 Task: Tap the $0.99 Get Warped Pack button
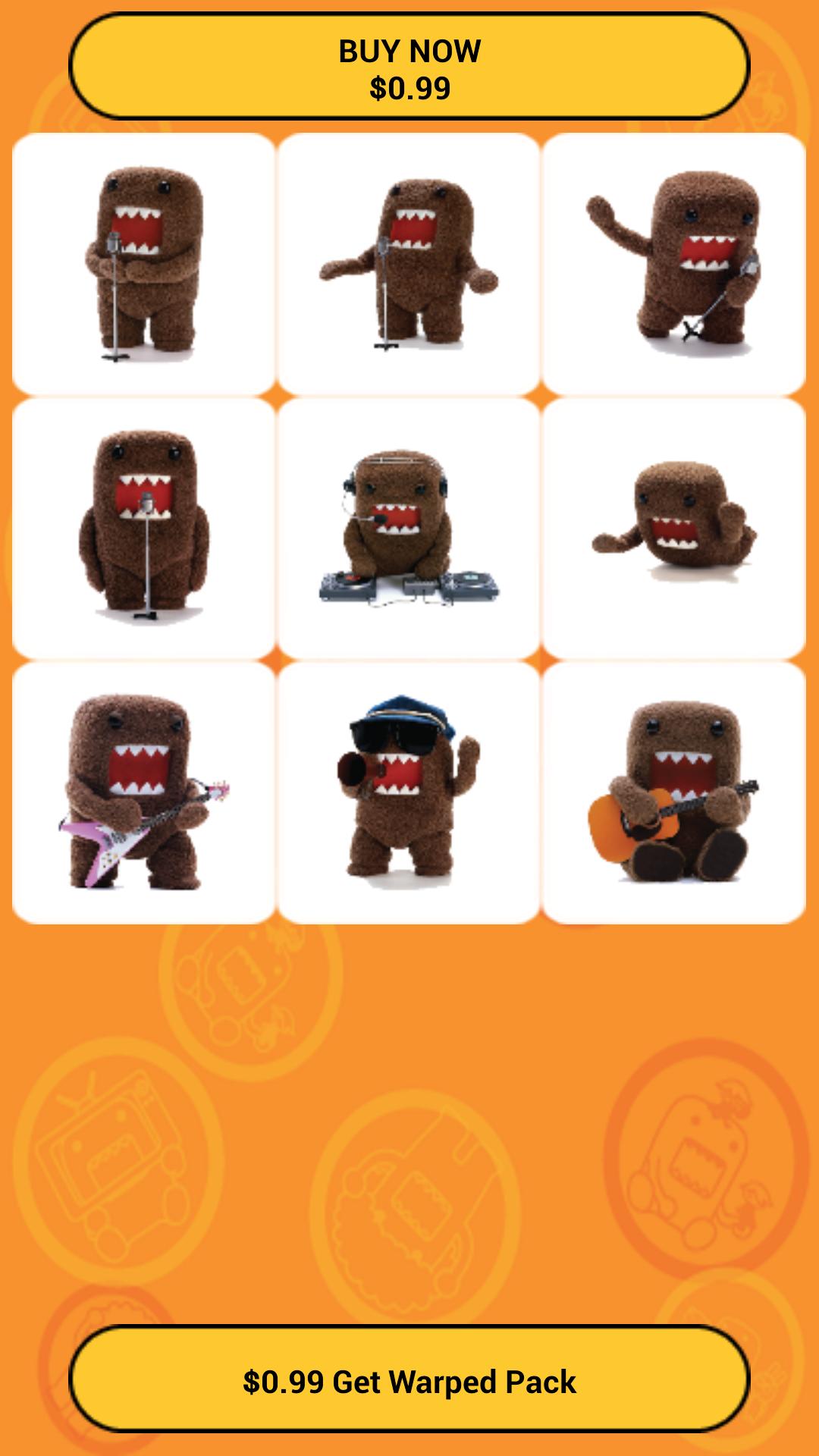pos(409,1382)
